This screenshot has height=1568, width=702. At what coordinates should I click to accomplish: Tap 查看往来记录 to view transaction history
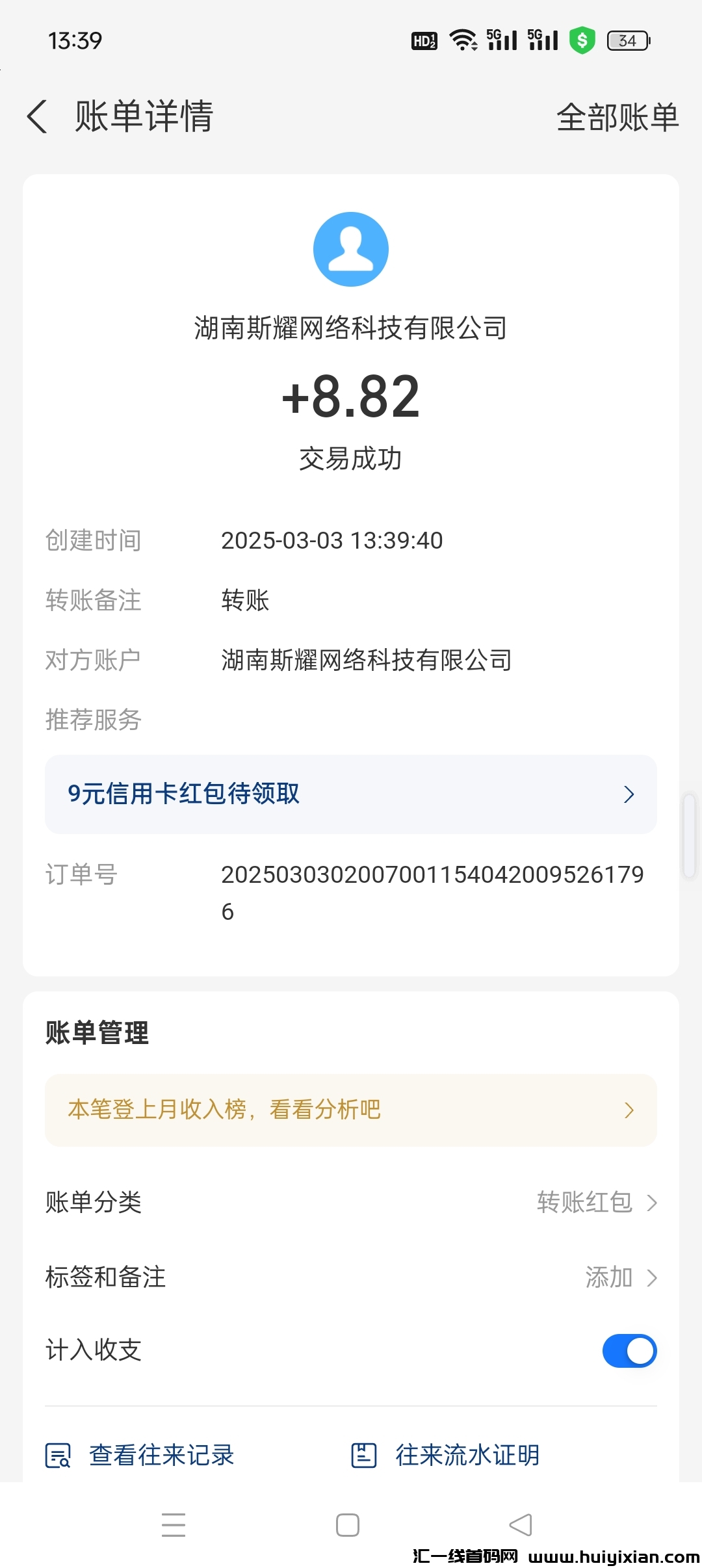point(161,1456)
